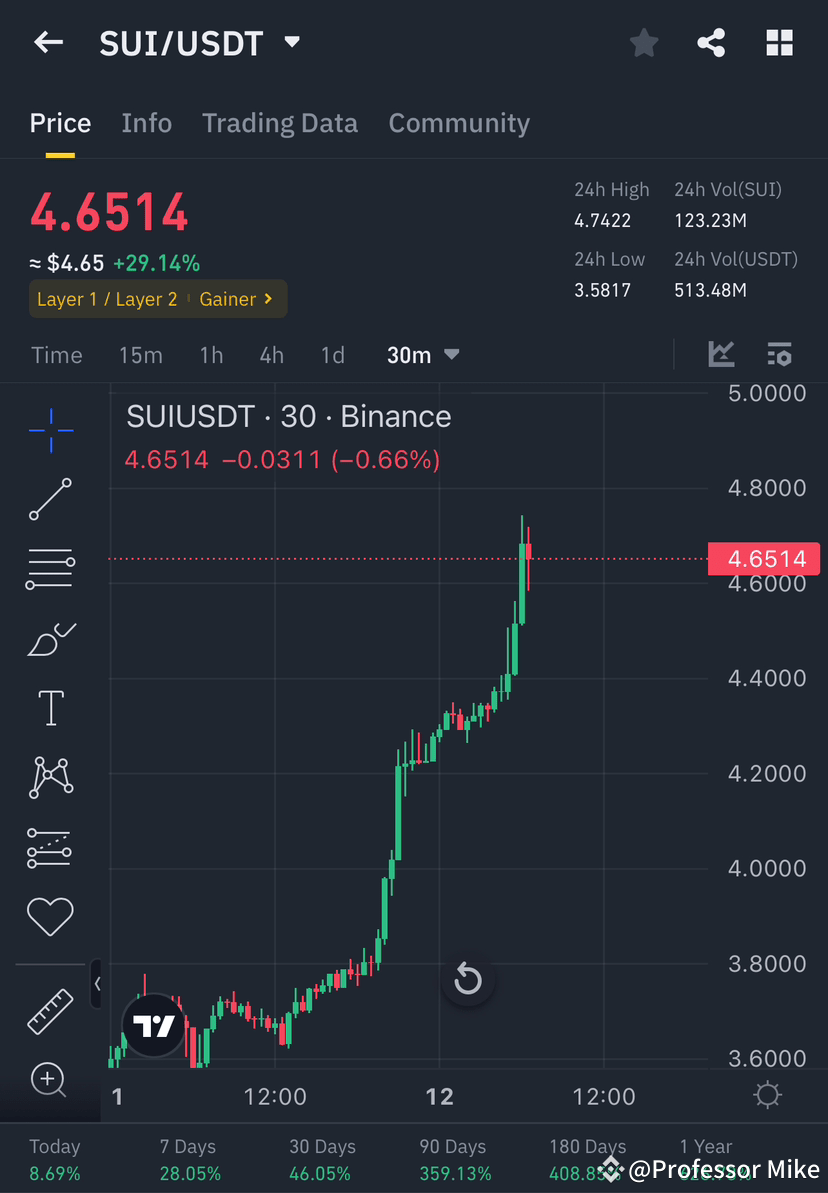The image size is (828, 1193).
Task: Open the XABCD pattern tool
Action: pos(50,777)
